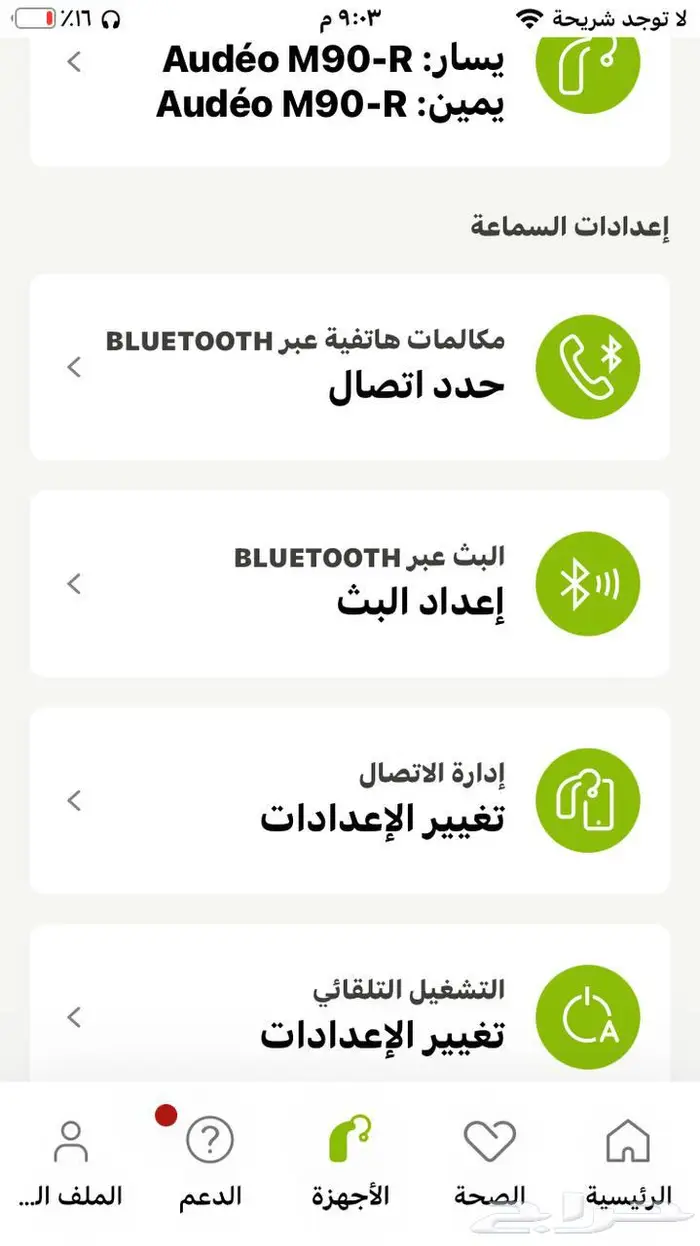The height and width of the screenshot is (1246, 700).
Task: Open the Profile tab (الملف)
Action: point(71,1160)
